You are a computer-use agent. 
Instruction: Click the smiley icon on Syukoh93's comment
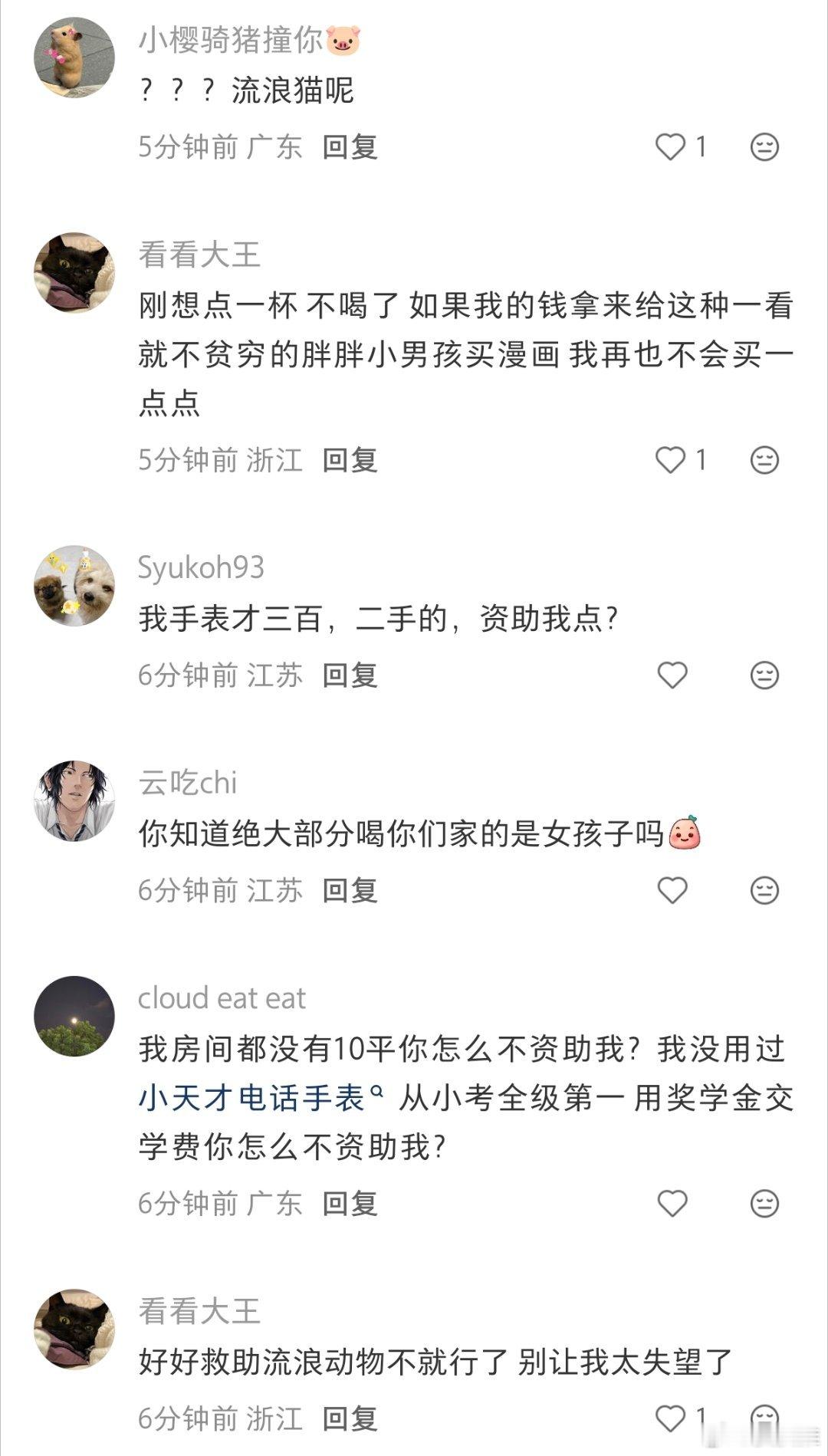pos(762,674)
